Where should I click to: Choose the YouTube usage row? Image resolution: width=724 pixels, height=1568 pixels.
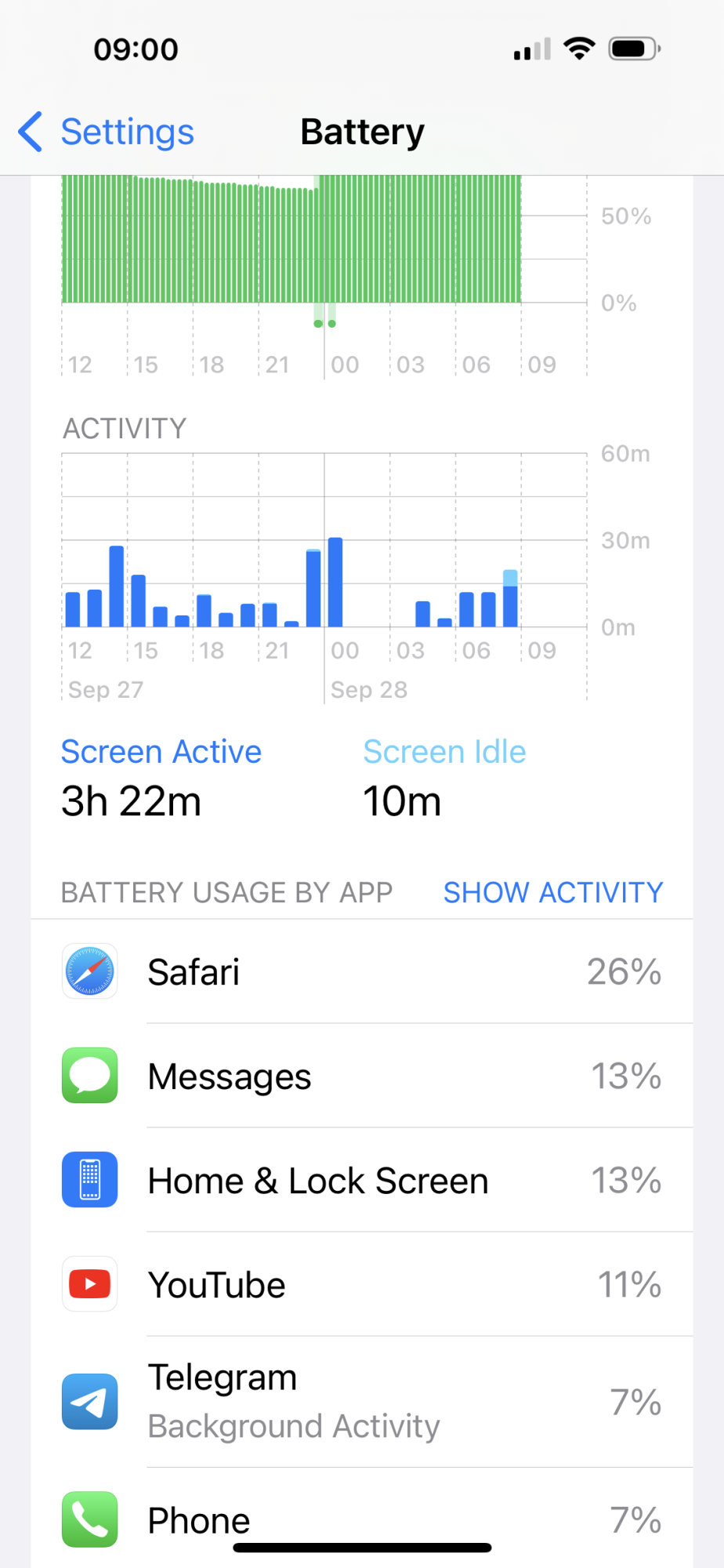(x=362, y=1284)
